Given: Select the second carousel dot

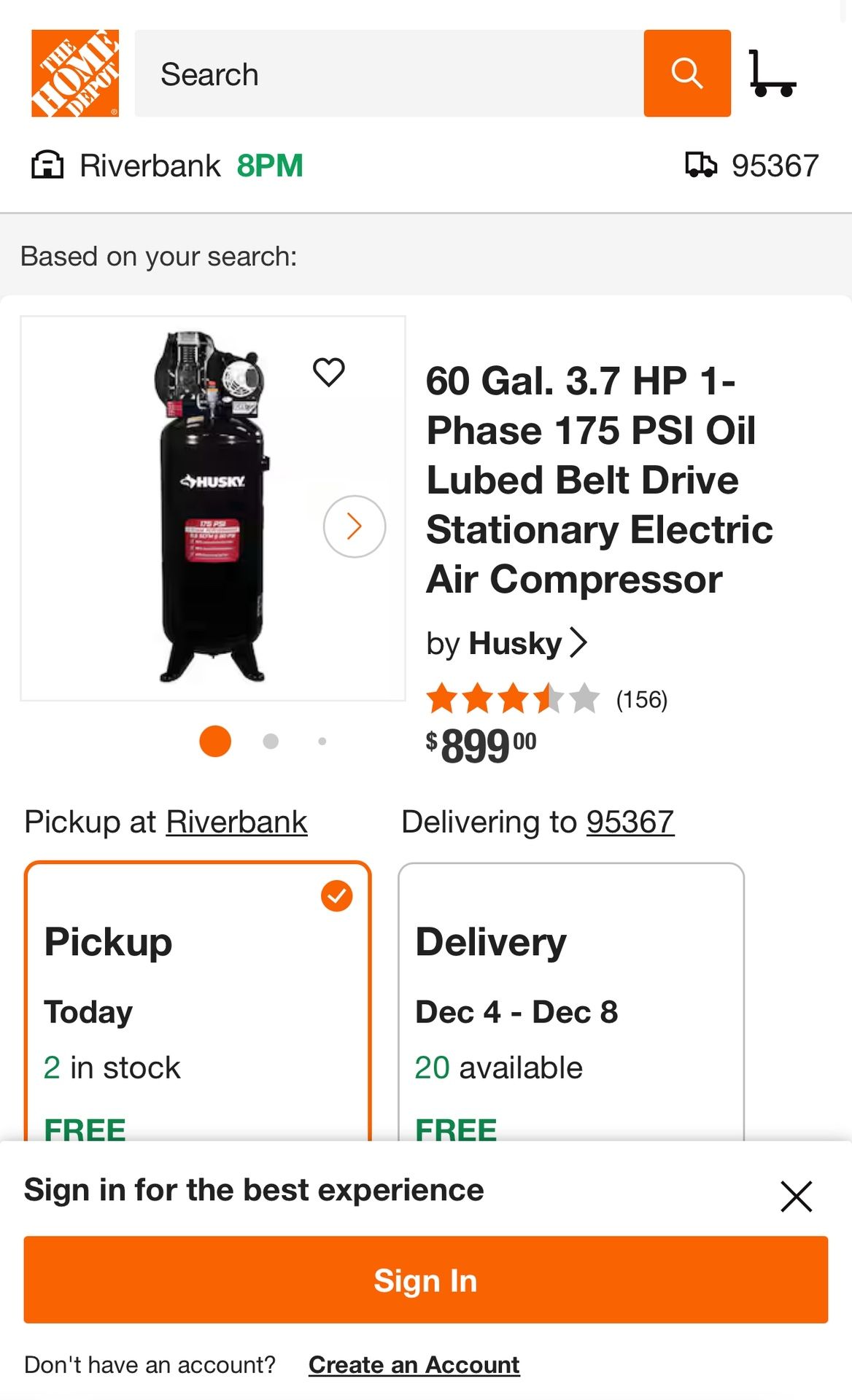Looking at the screenshot, I should (269, 740).
